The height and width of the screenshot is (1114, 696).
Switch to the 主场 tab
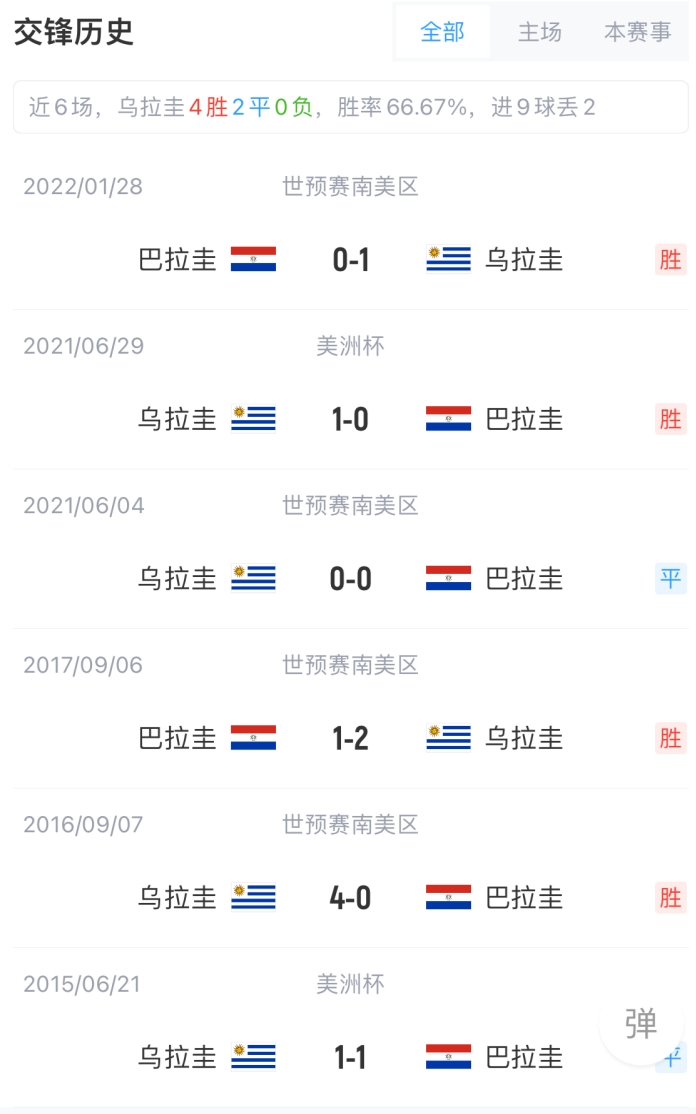[x=540, y=32]
